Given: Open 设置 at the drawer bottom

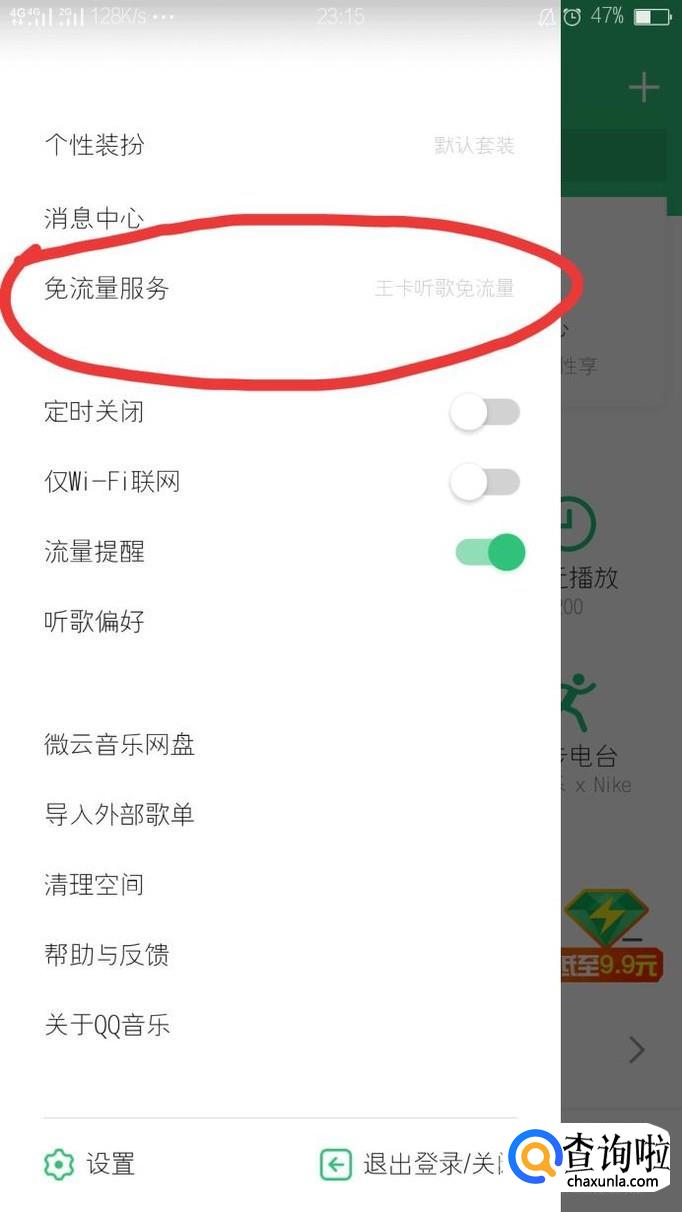Looking at the screenshot, I should (90, 1164).
